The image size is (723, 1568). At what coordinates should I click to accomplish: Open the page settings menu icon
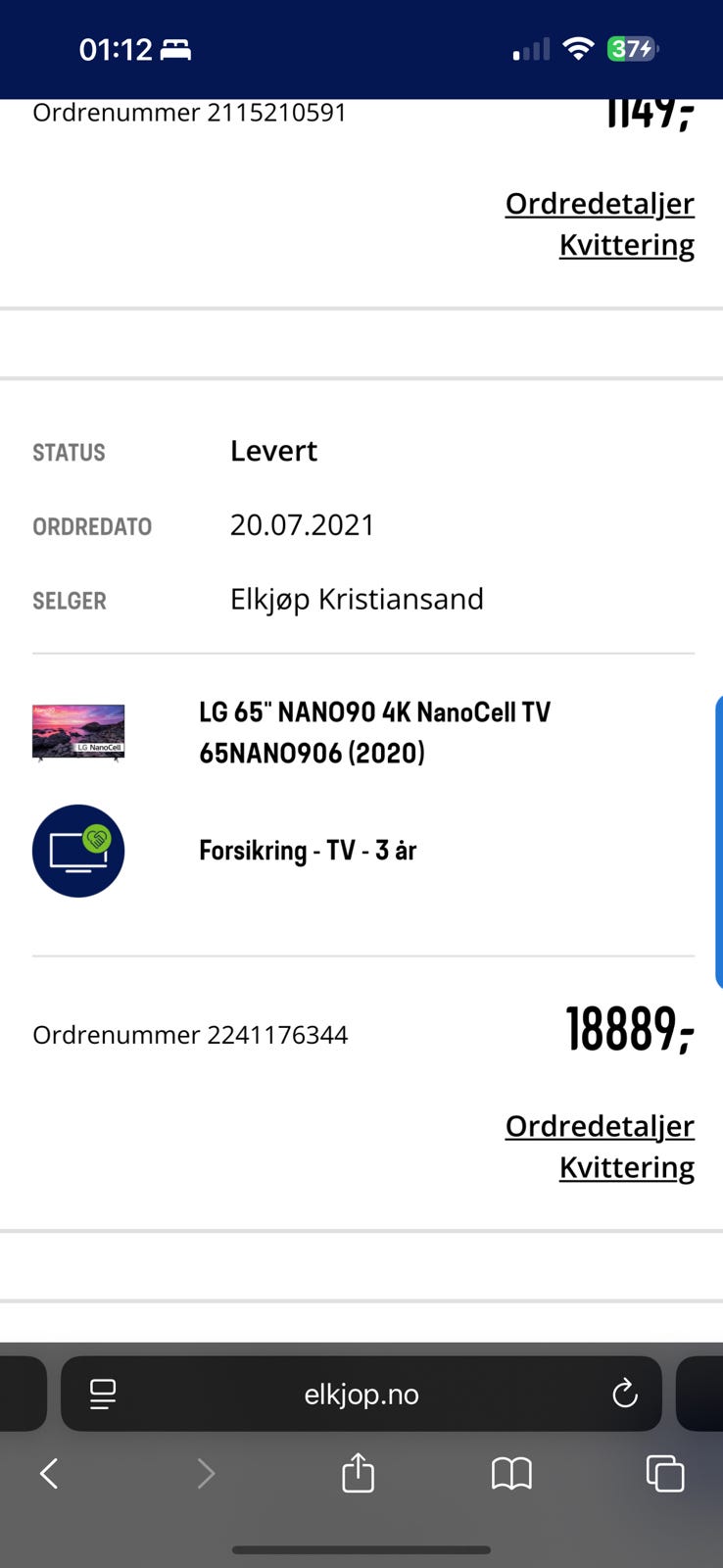coord(103,1394)
